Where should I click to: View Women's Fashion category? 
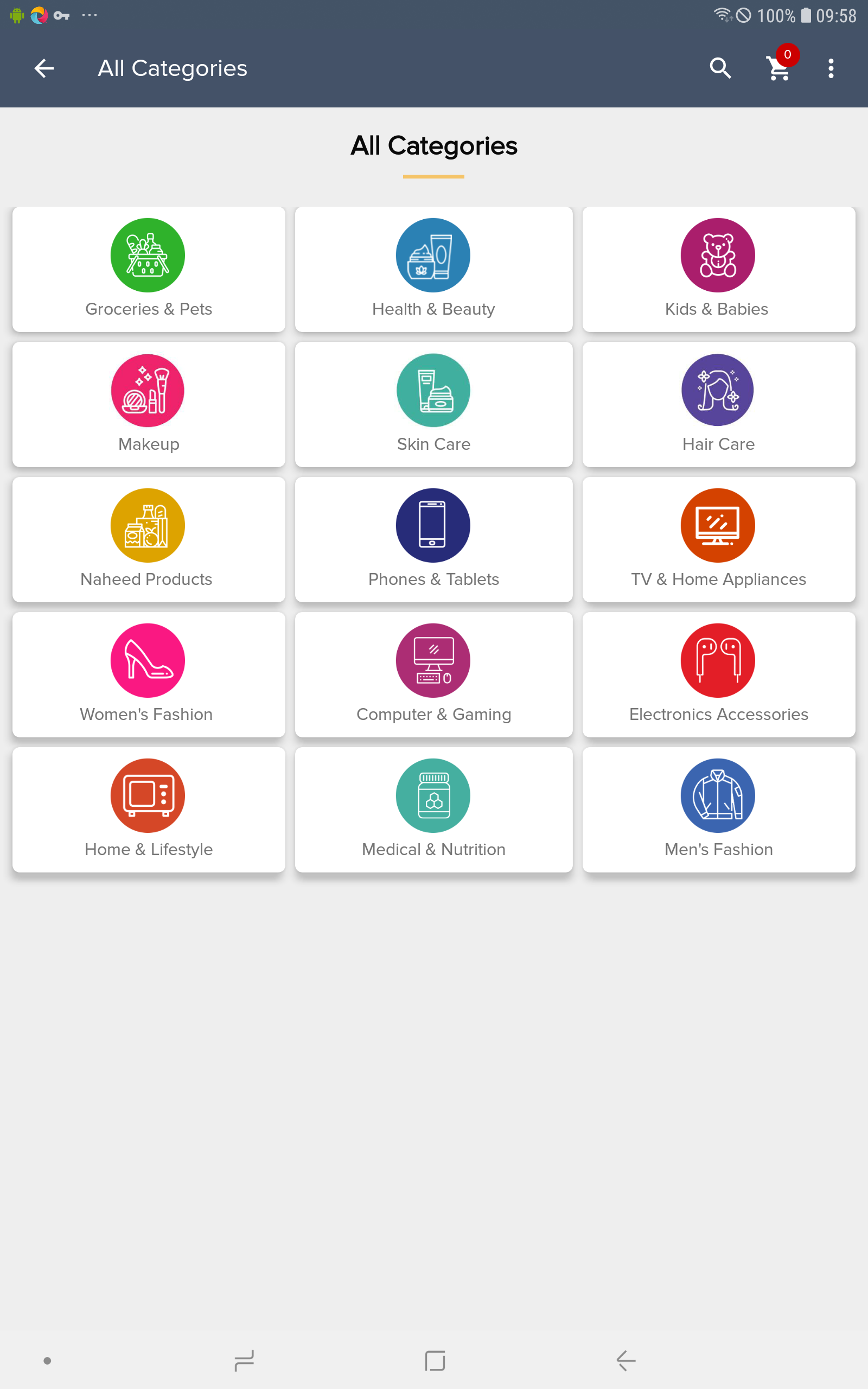point(149,674)
